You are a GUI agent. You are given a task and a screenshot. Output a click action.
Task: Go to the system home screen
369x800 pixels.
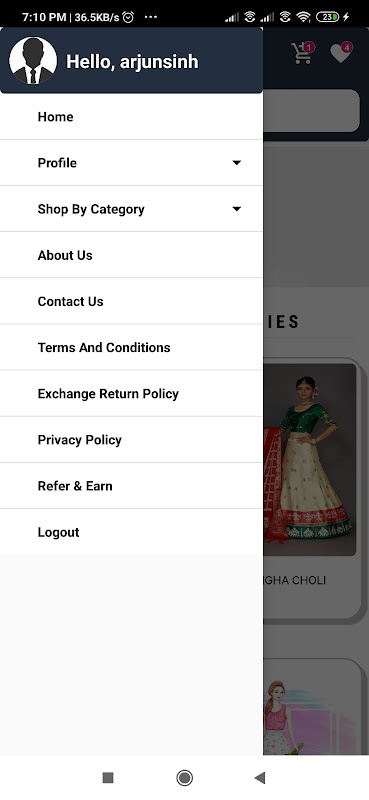coord(184,778)
